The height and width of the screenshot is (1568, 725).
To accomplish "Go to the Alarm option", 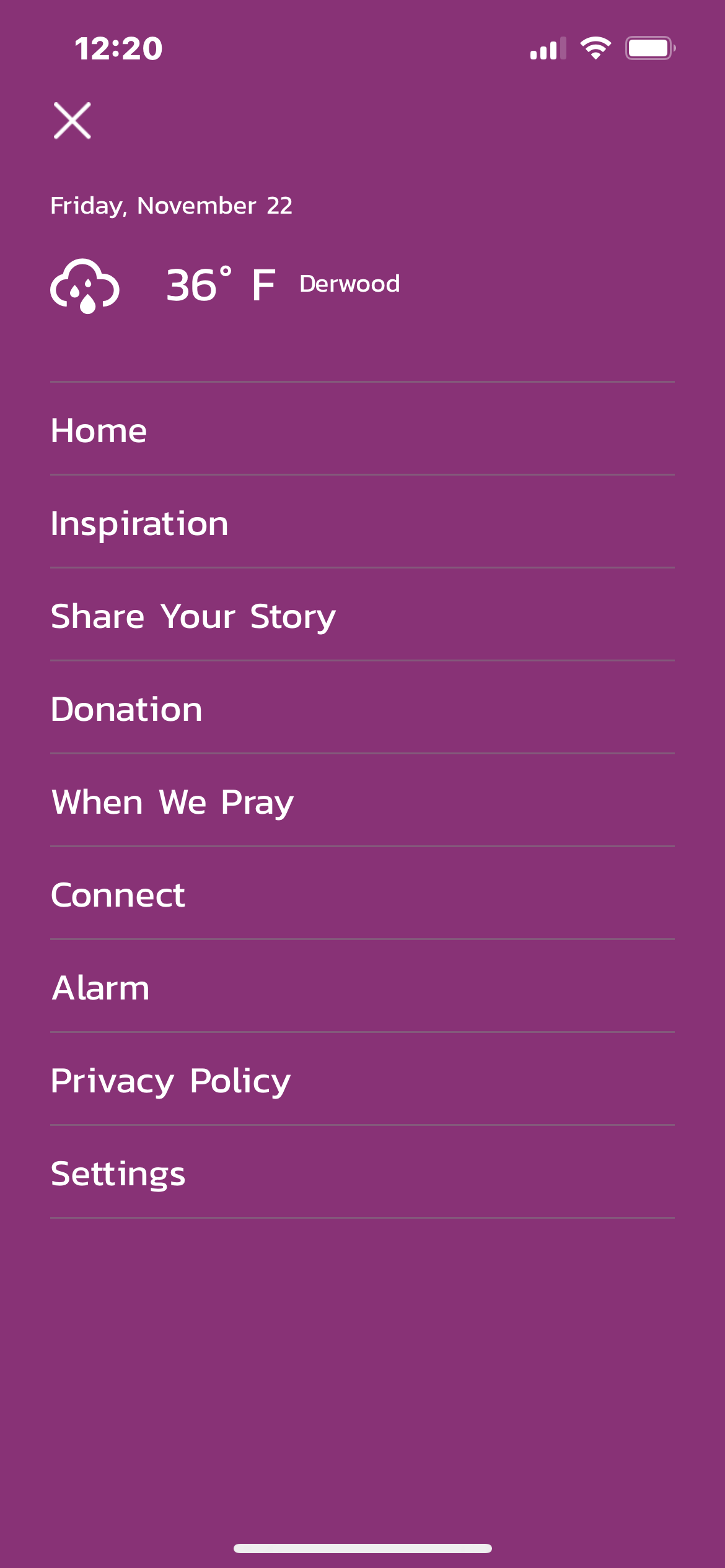I will pos(362,987).
